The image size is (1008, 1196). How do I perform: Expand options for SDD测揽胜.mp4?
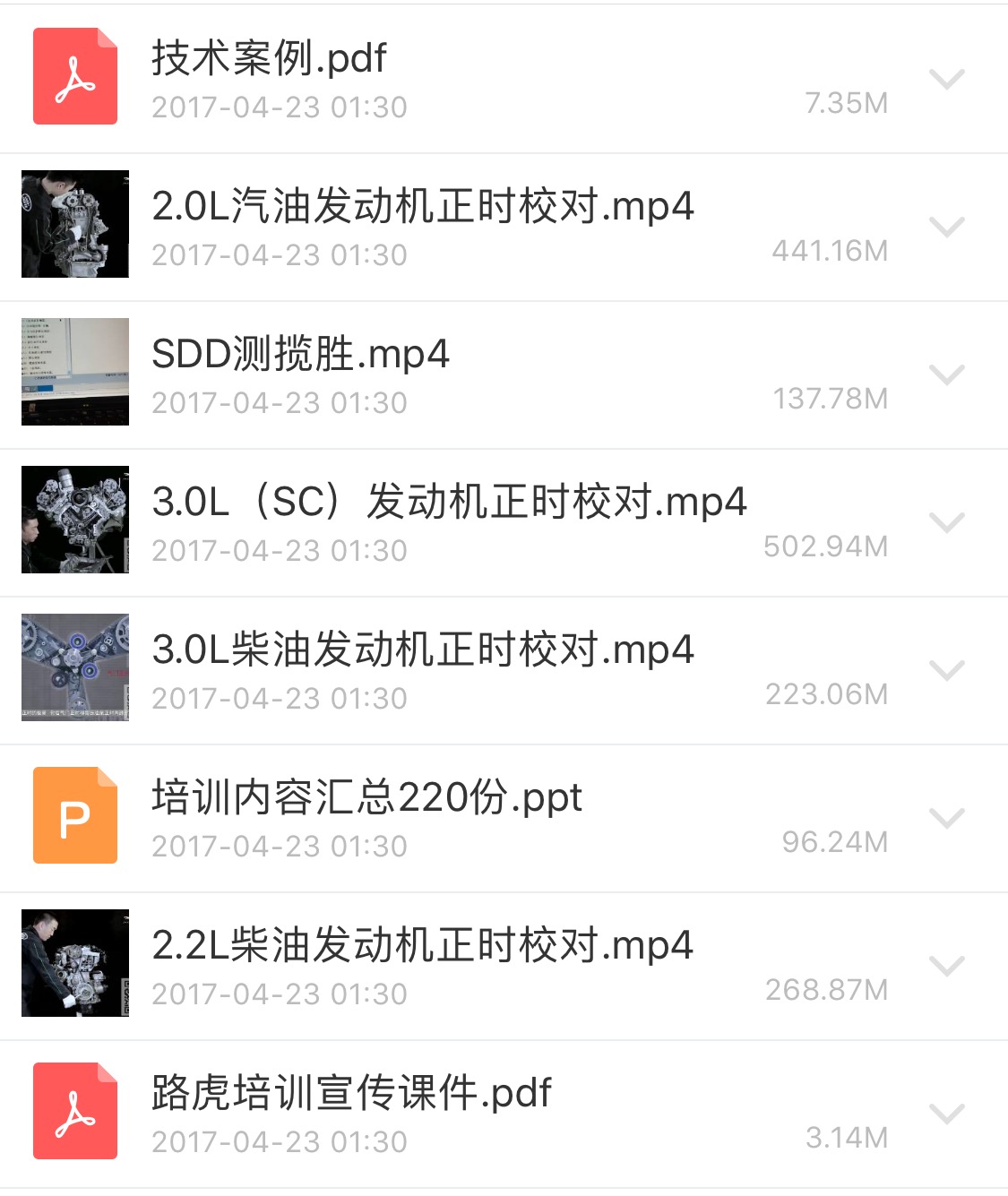[946, 374]
